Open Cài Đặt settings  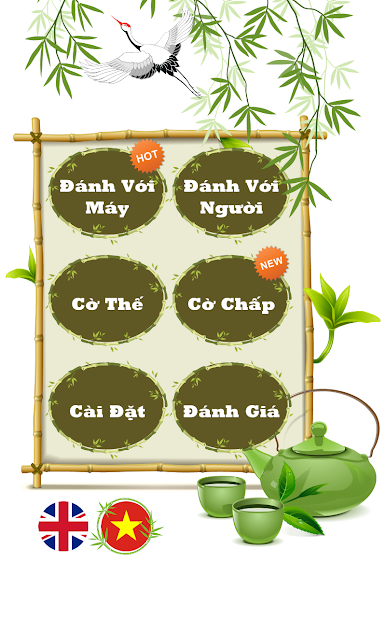click(107, 408)
